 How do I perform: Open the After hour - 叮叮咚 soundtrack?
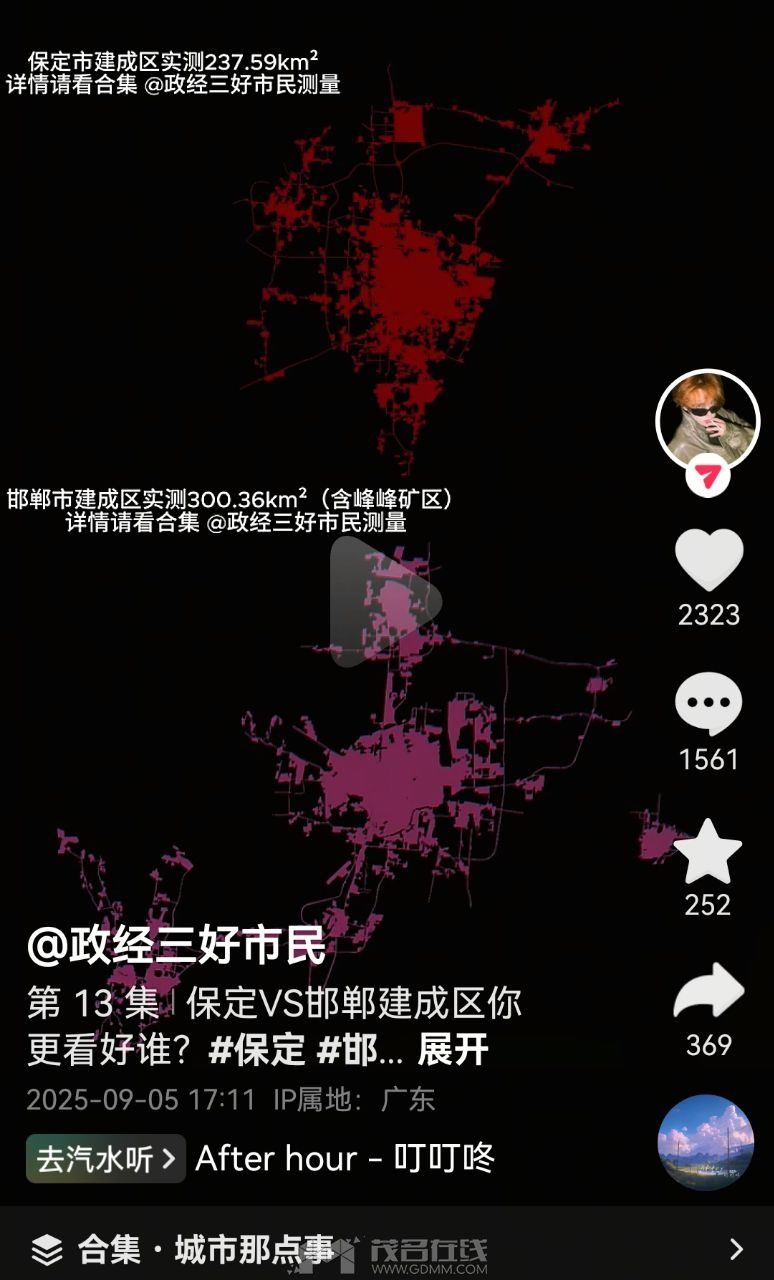344,1158
